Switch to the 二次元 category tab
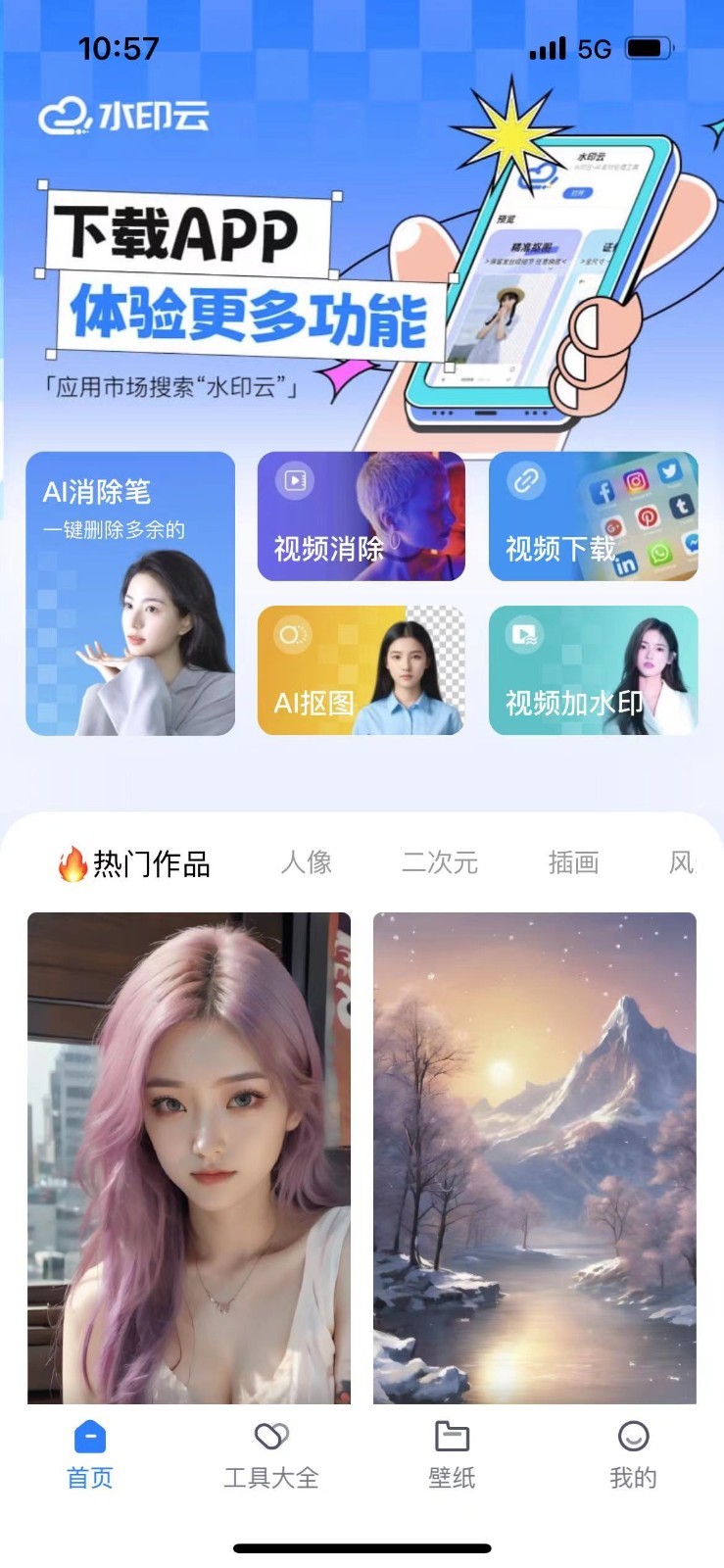This screenshot has height=1568, width=724. pyautogui.click(x=439, y=862)
